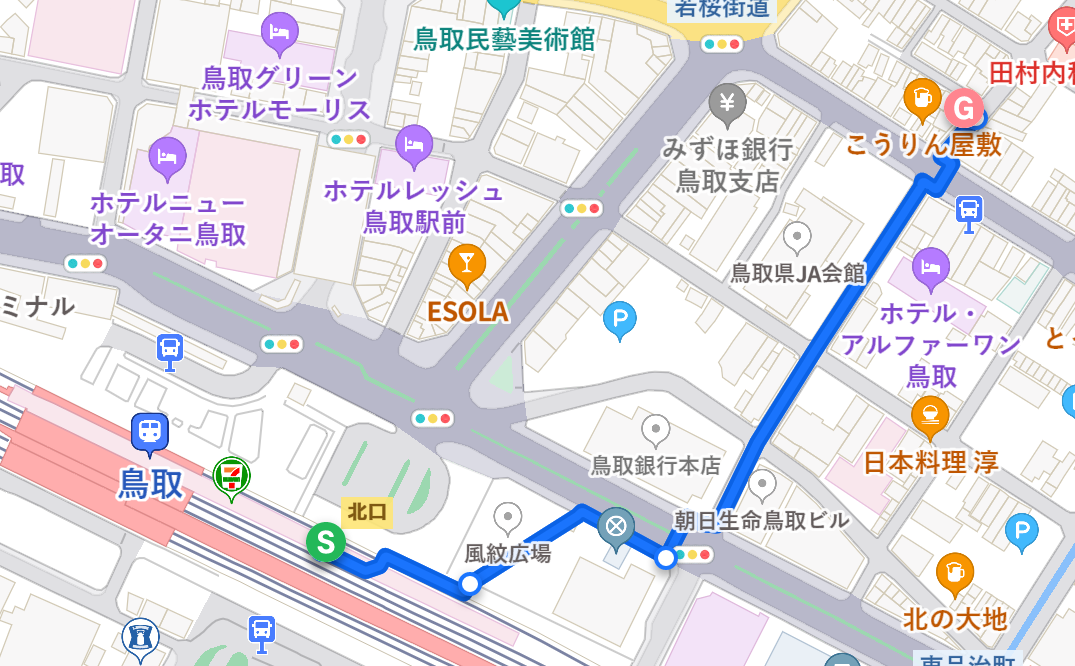Screen dimensions: 1075x666
Task: Tap the みずほ銀行鳥取支店 bank marker
Action: point(728,101)
